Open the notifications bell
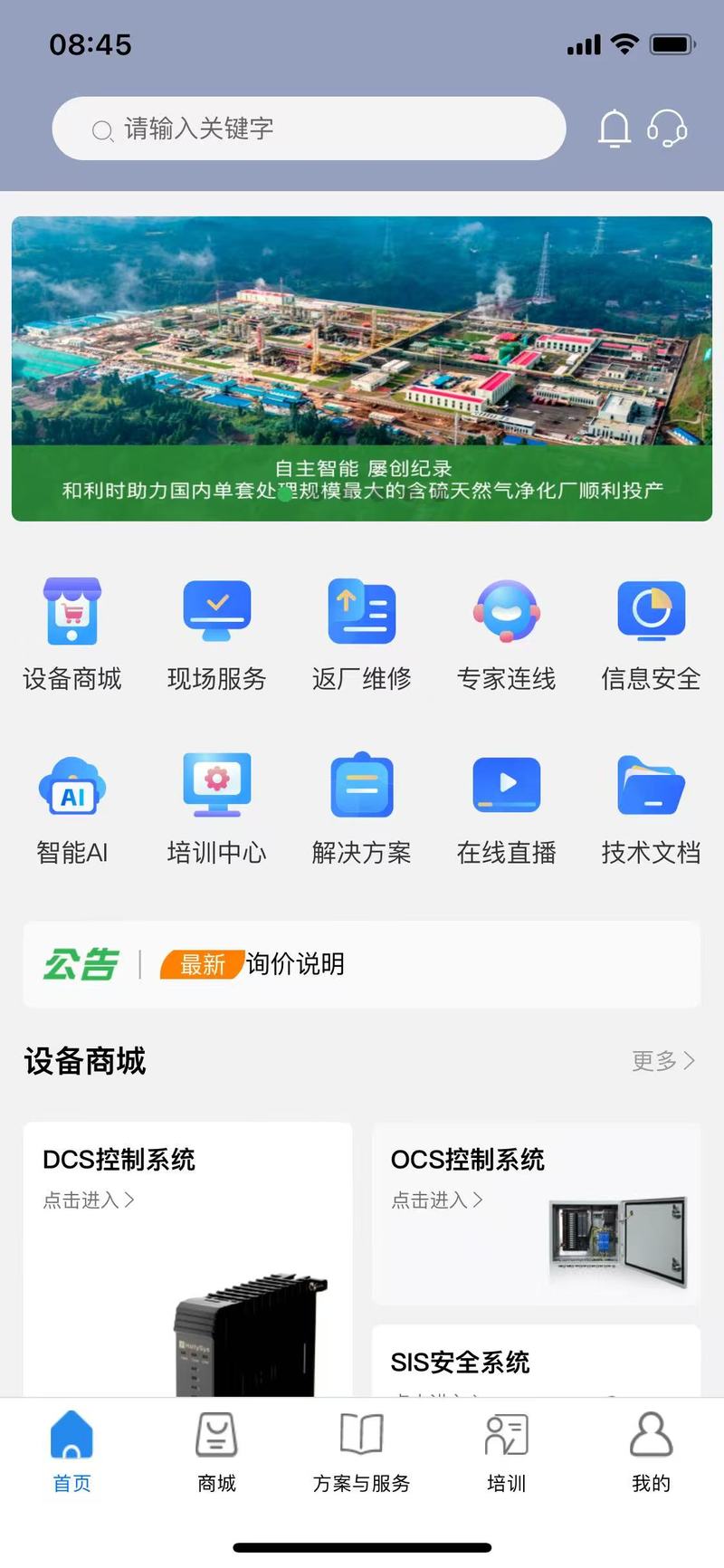This screenshot has height=1568, width=724. click(614, 129)
